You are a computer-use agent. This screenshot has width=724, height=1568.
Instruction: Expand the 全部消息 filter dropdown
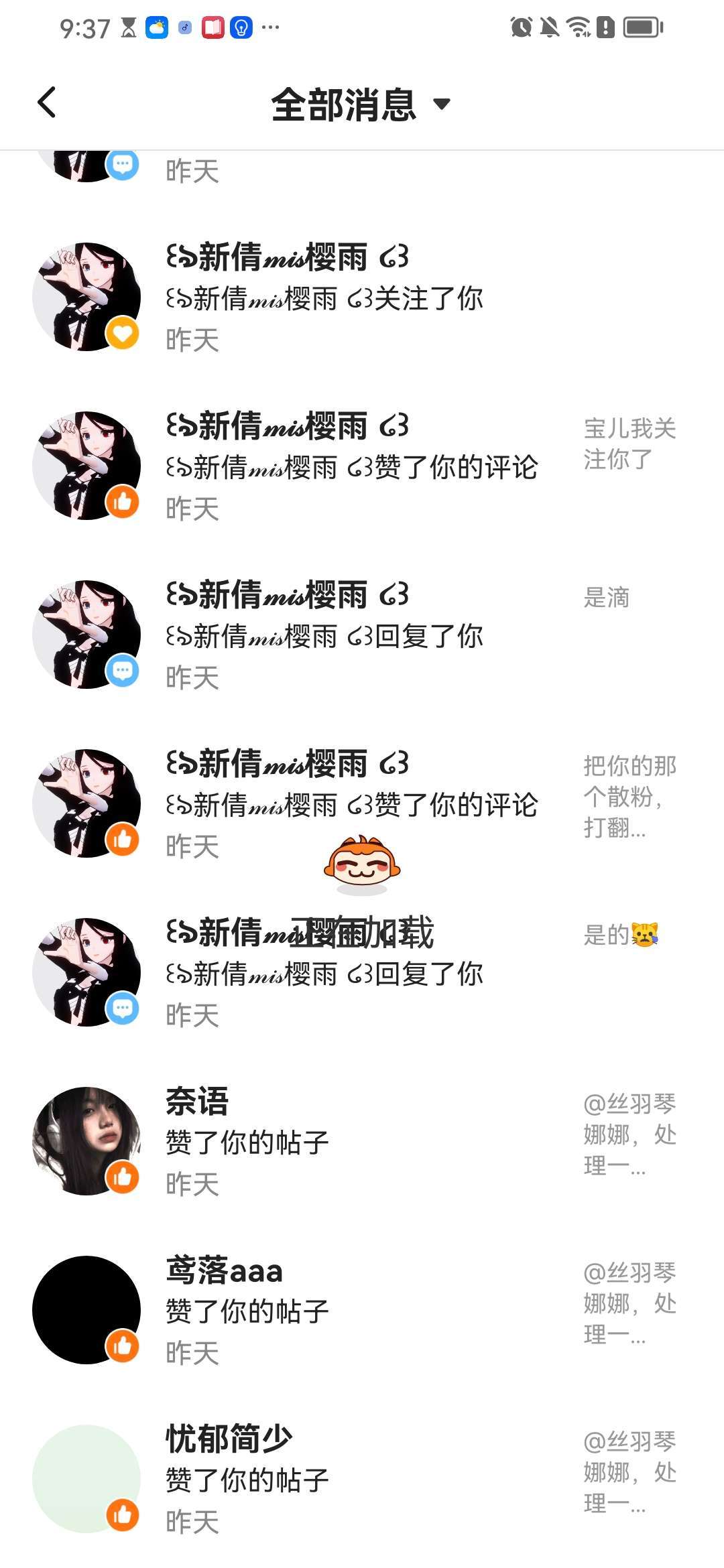pyautogui.click(x=361, y=105)
